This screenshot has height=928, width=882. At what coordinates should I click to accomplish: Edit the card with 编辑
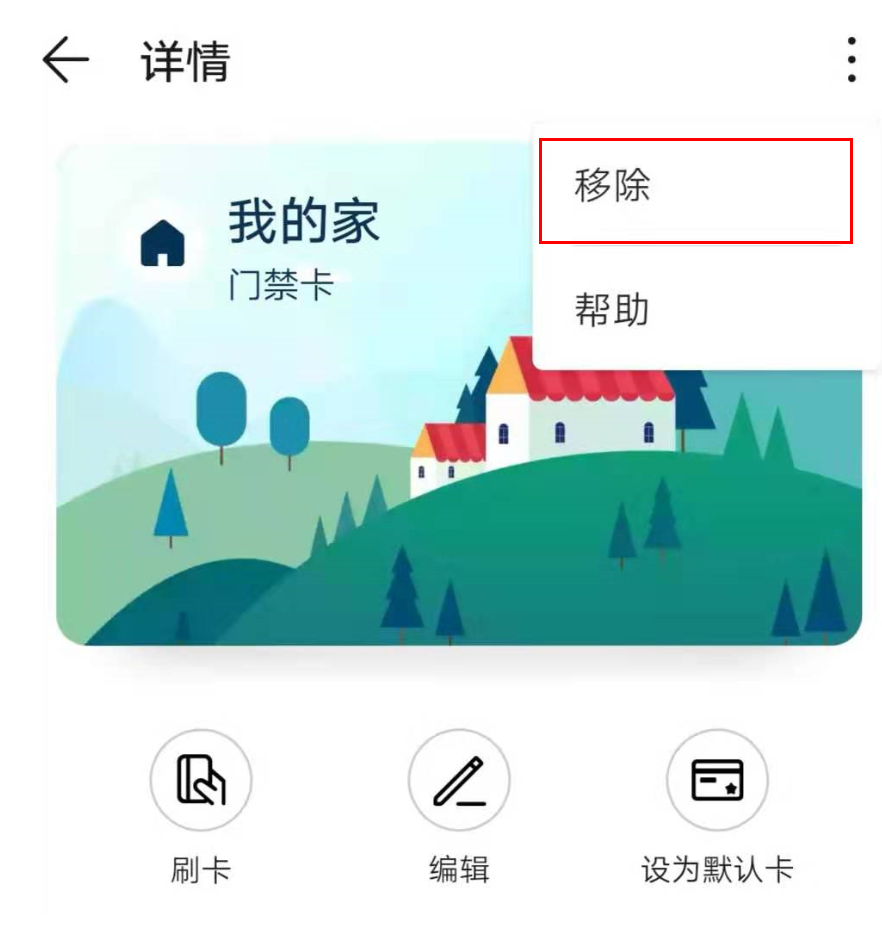point(459,781)
